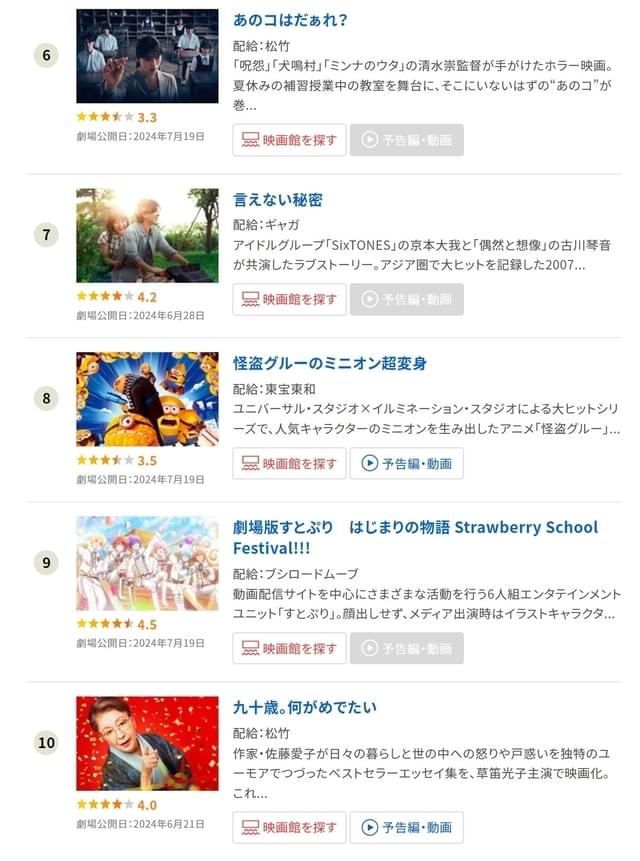The height and width of the screenshot is (861, 640).
Task: Find theaters showing 九十歳。何がめでたい
Action: click(x=289, y=827)
